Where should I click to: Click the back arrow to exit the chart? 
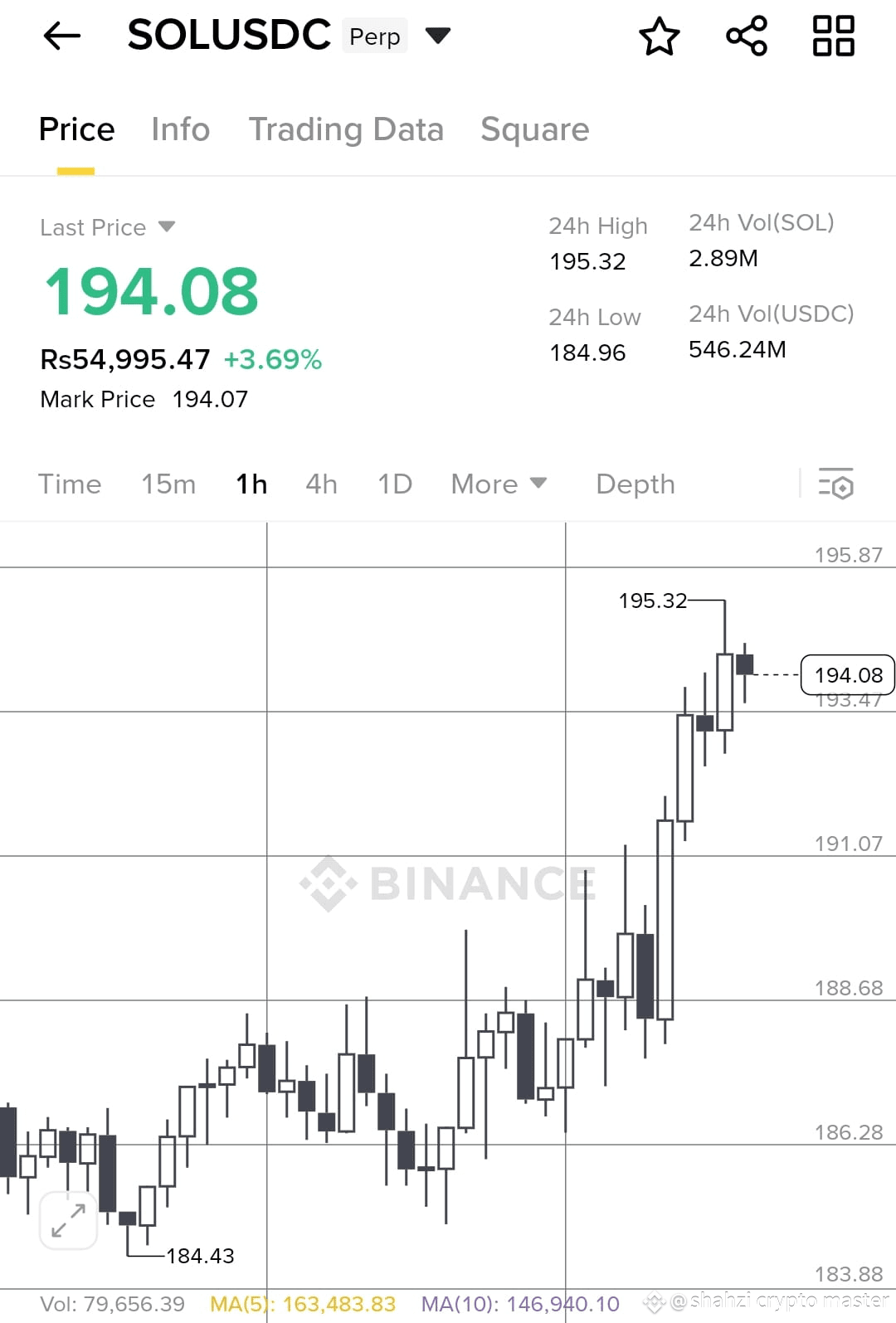coord(62,36)
